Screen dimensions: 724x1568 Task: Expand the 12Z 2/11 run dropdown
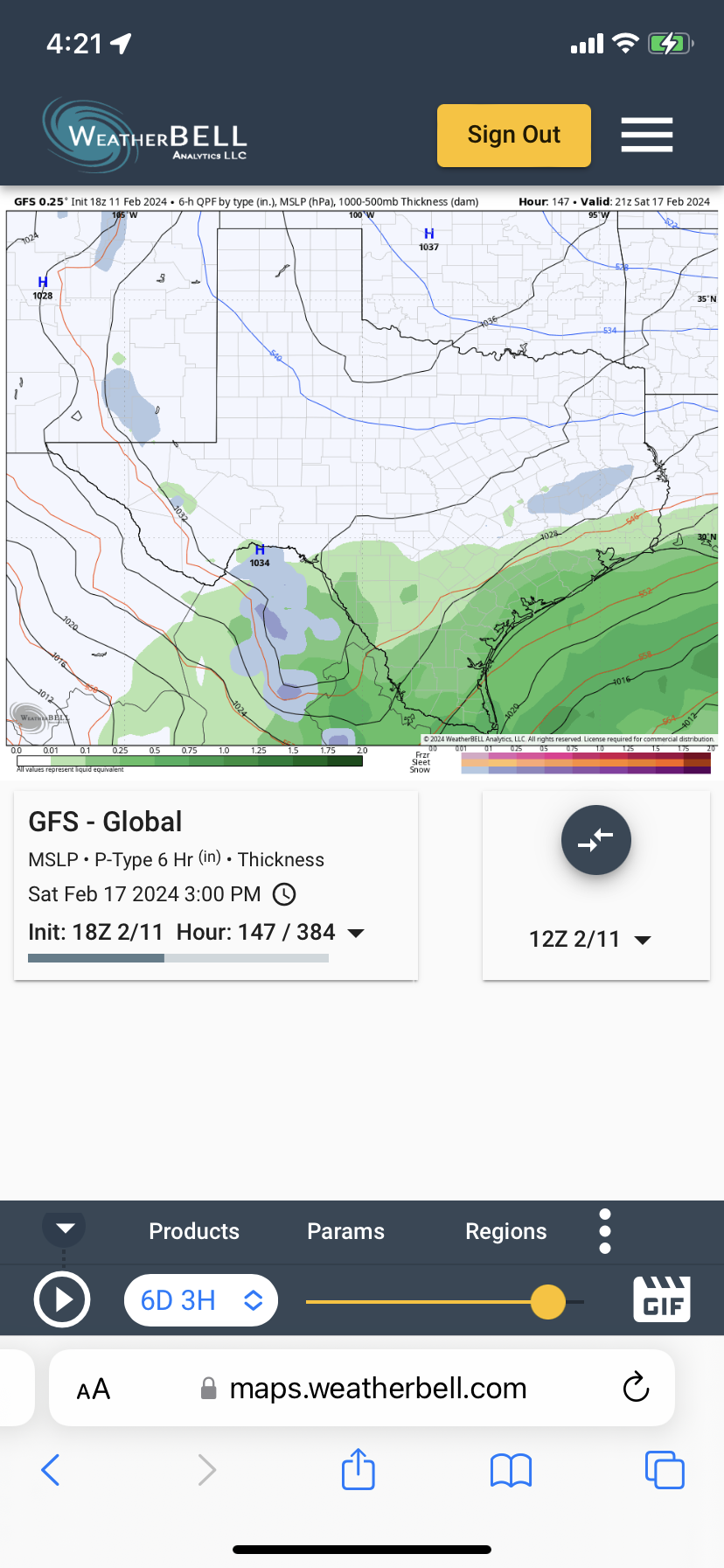[x=590, y=939]
